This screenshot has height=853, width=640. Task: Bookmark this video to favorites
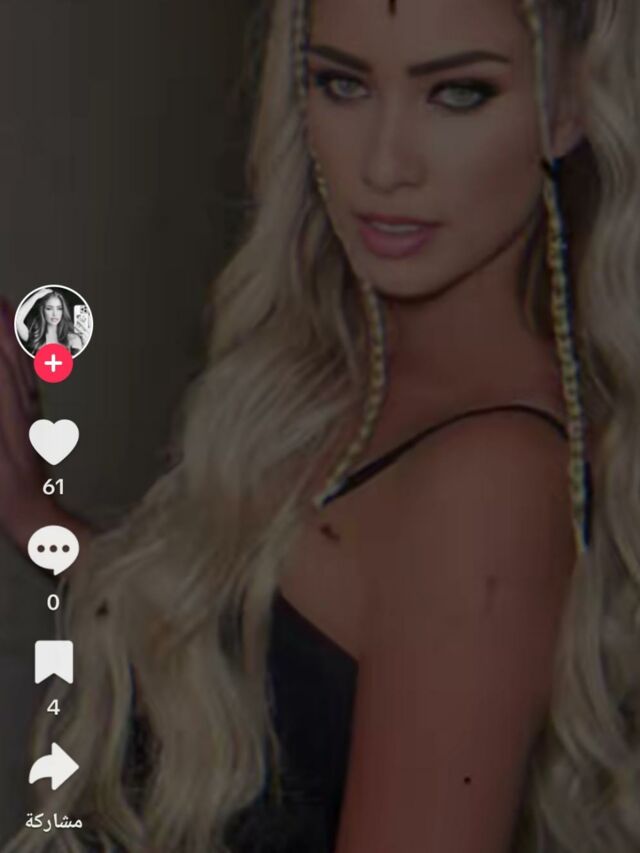click(x=54, y=662)
